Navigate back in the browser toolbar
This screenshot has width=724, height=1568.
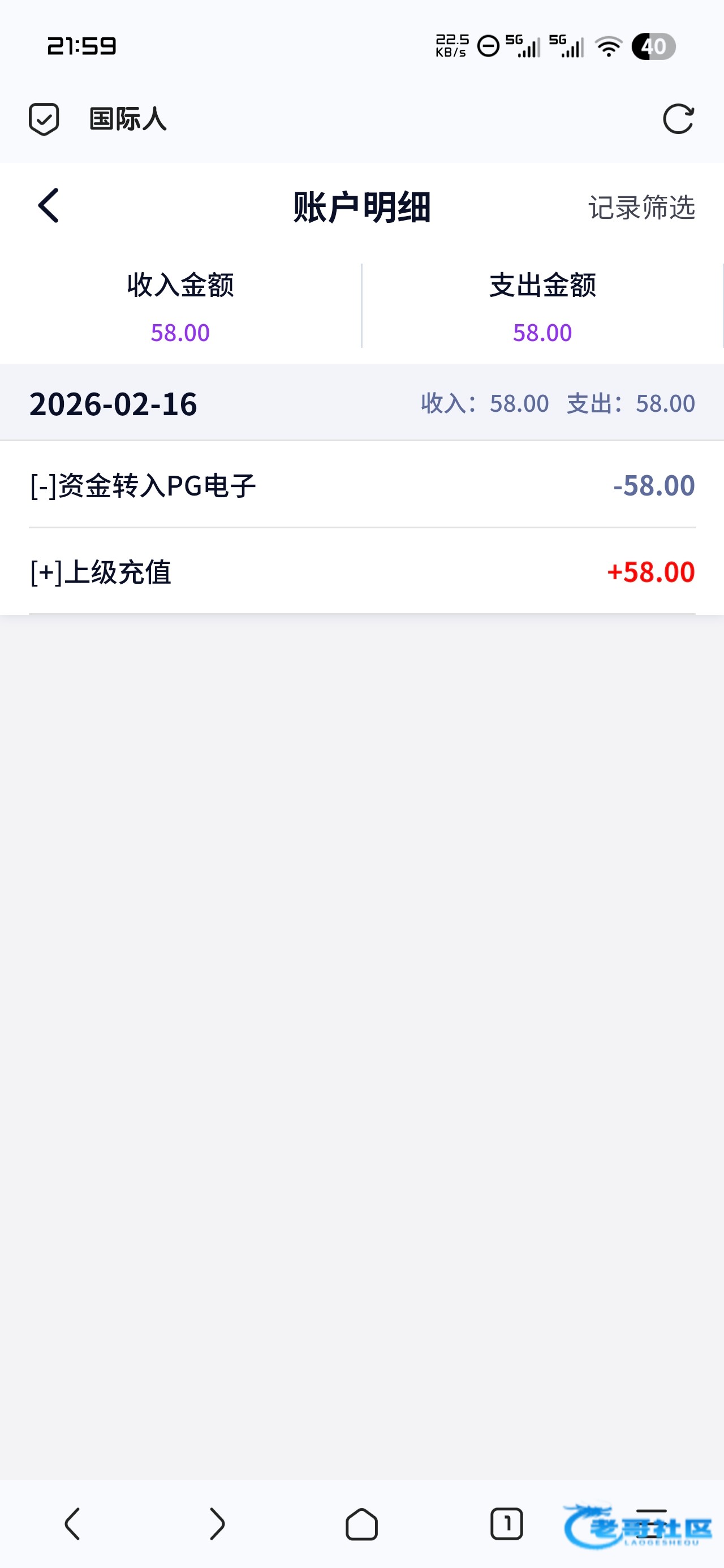[72, 1524]
